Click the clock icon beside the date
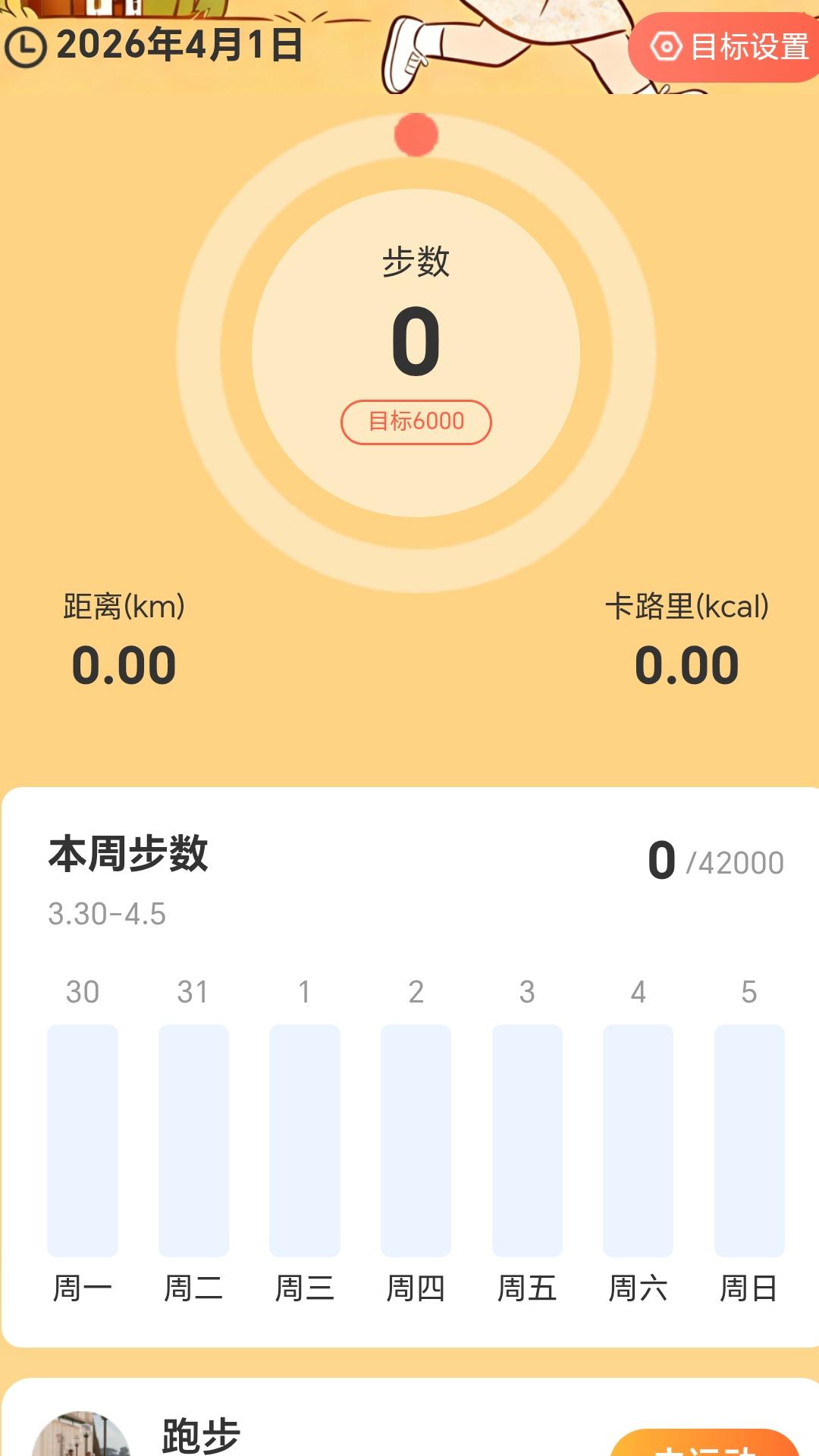Viewport: 819px width, 1456px height. pyautogui.click(x=25, y=47)
